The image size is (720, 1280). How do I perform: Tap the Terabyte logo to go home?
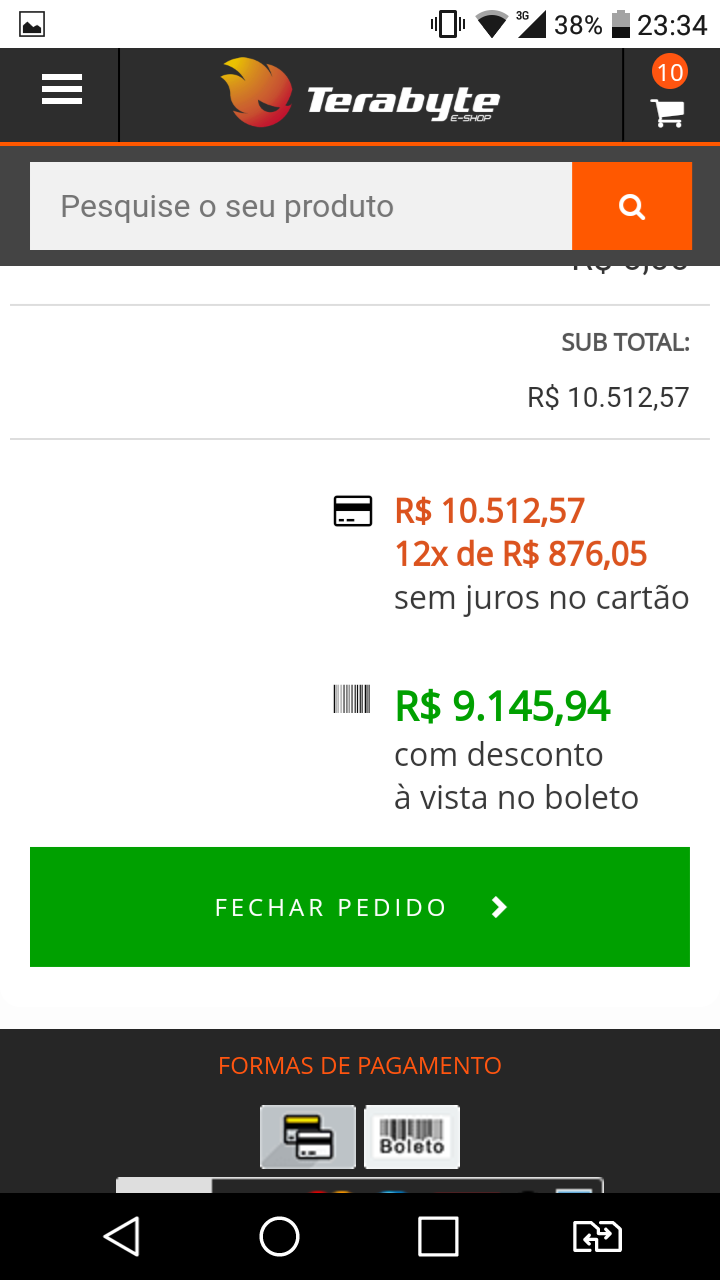click(x=360, y=93)
